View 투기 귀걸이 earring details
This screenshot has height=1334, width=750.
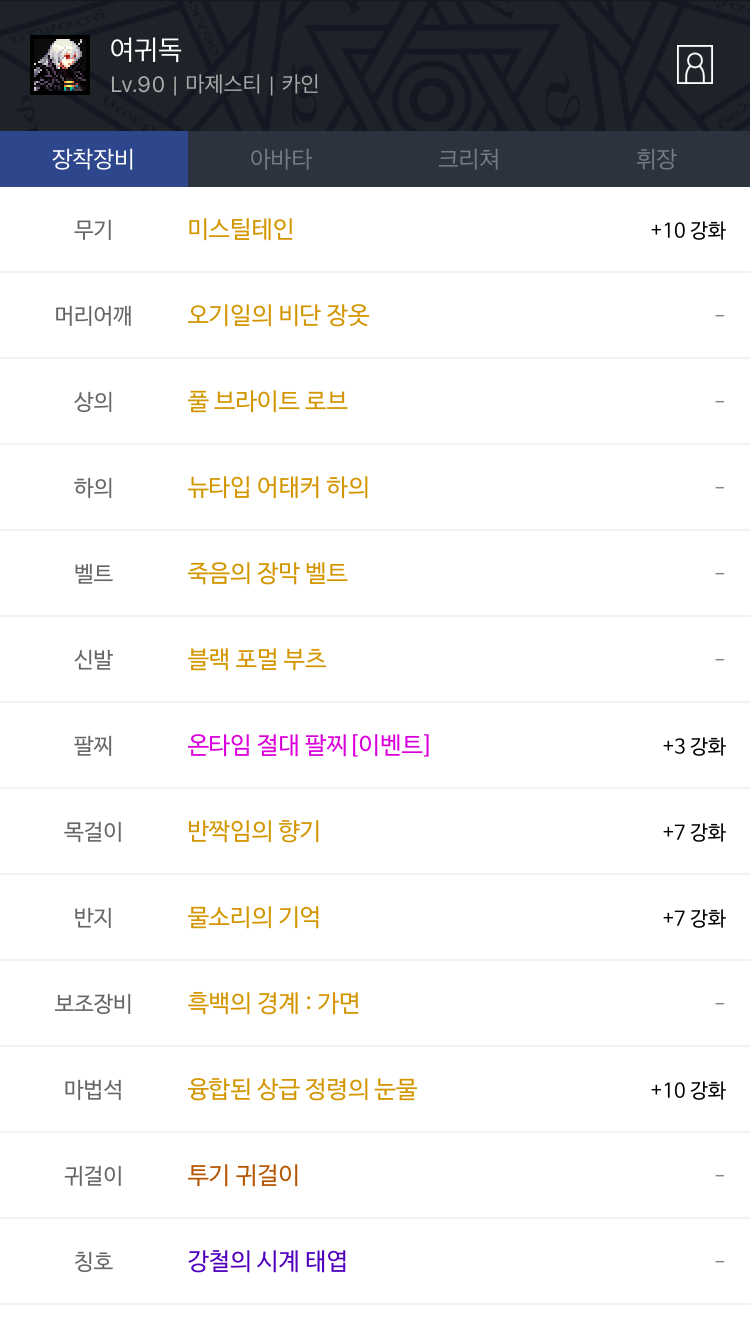pos(244,1175)
